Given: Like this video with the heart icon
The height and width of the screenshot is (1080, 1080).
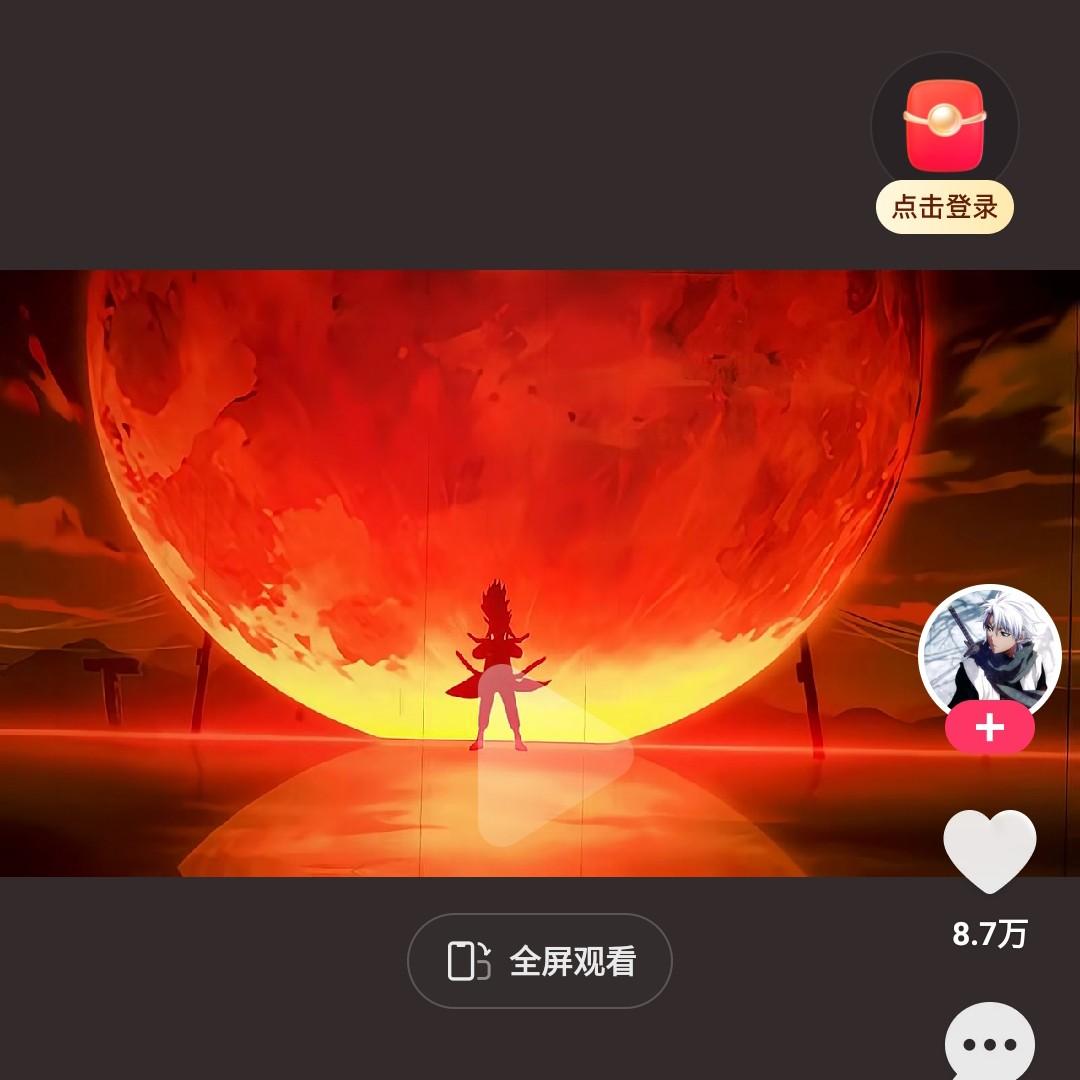Looking at the screenshot, I should (x=989, y=851).
